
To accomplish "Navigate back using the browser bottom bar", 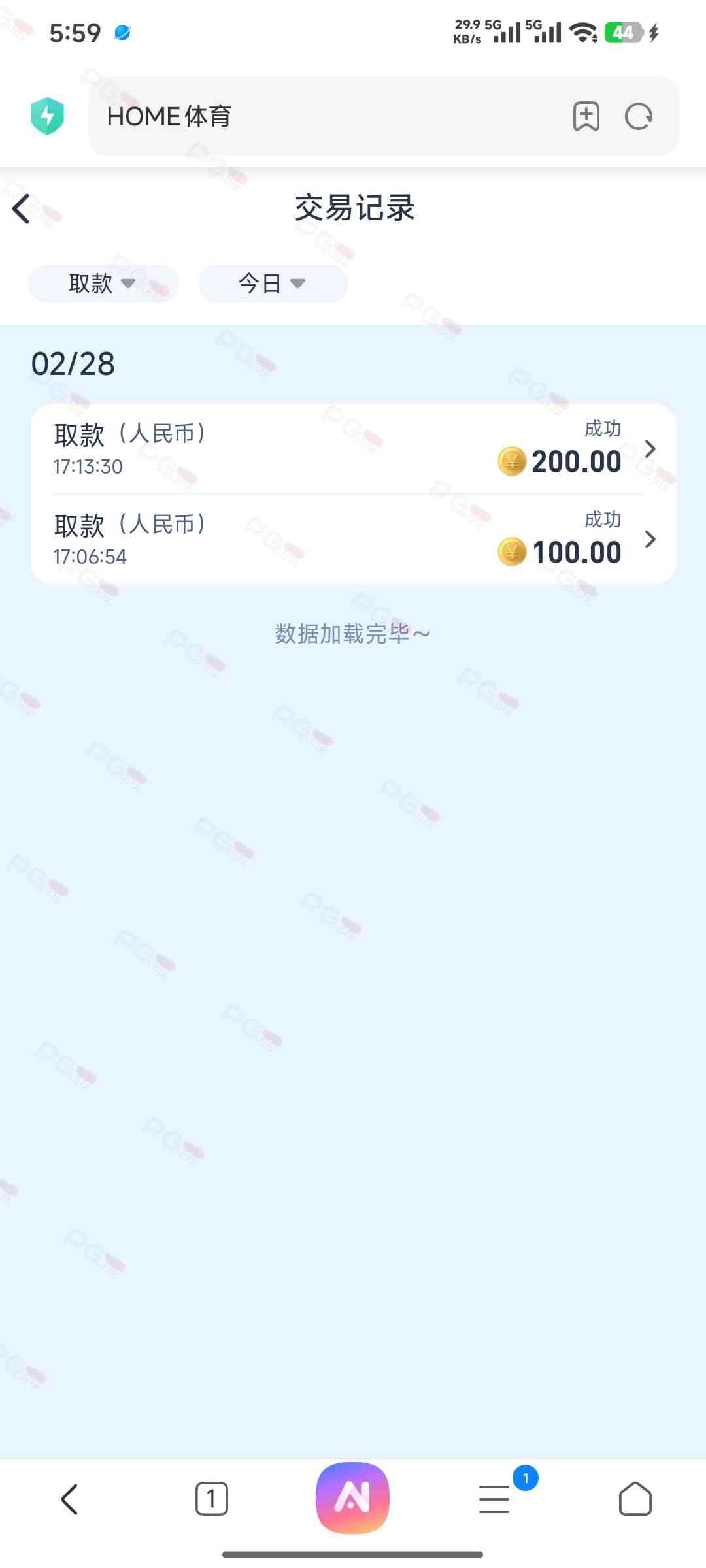I will click(70, 1499).
